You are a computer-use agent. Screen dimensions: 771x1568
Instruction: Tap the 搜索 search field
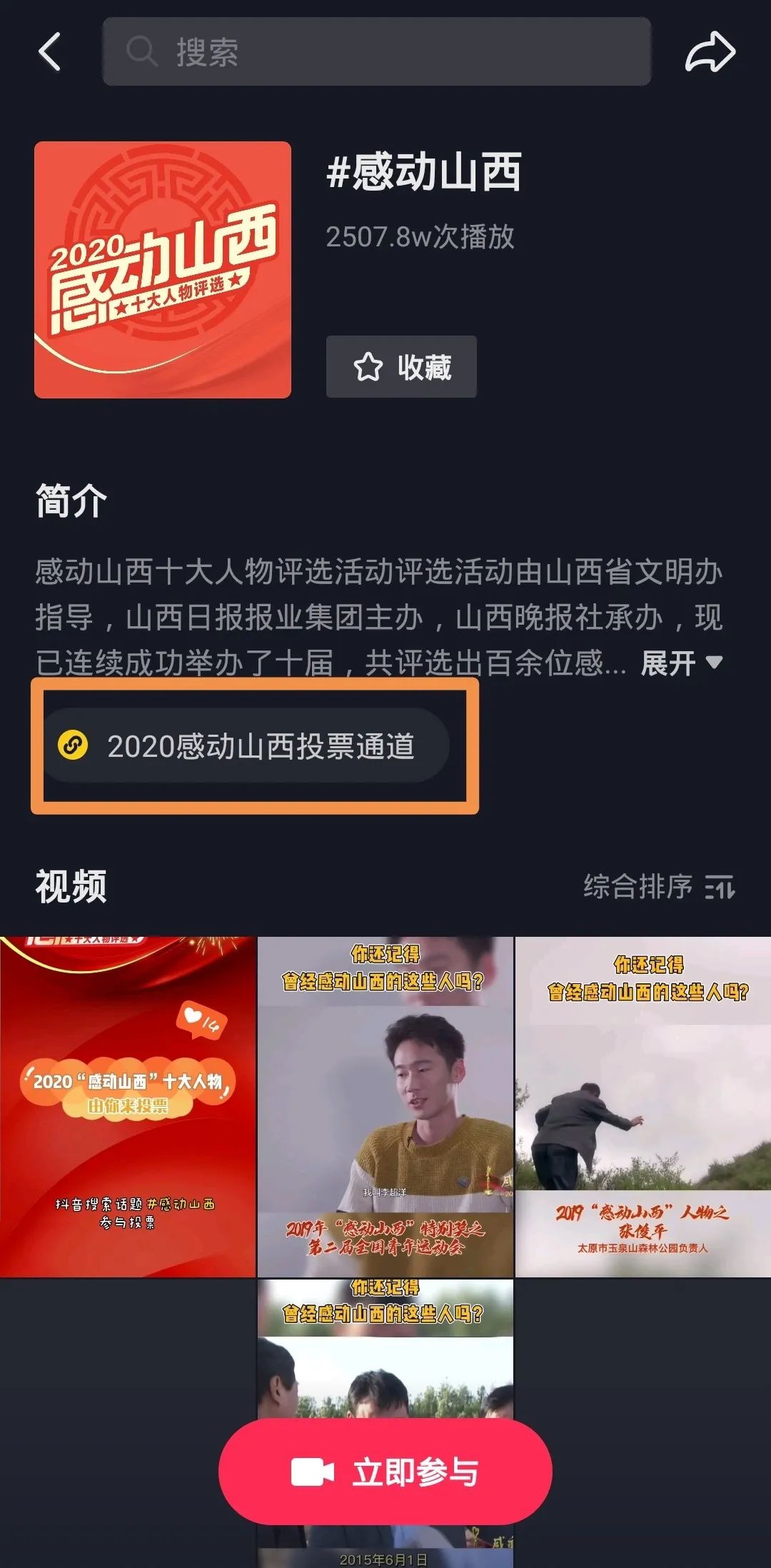pos(377,52)
